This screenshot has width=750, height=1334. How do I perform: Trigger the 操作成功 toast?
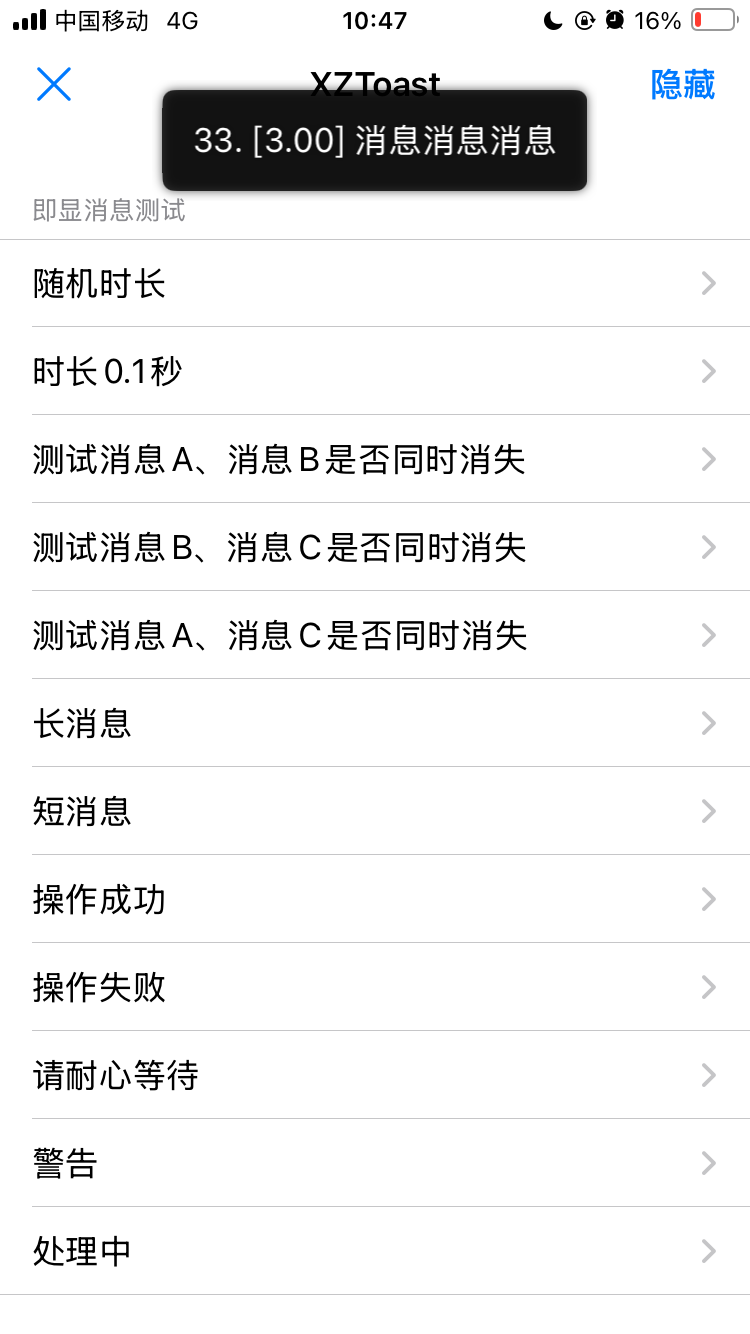(x=375, y=900)
